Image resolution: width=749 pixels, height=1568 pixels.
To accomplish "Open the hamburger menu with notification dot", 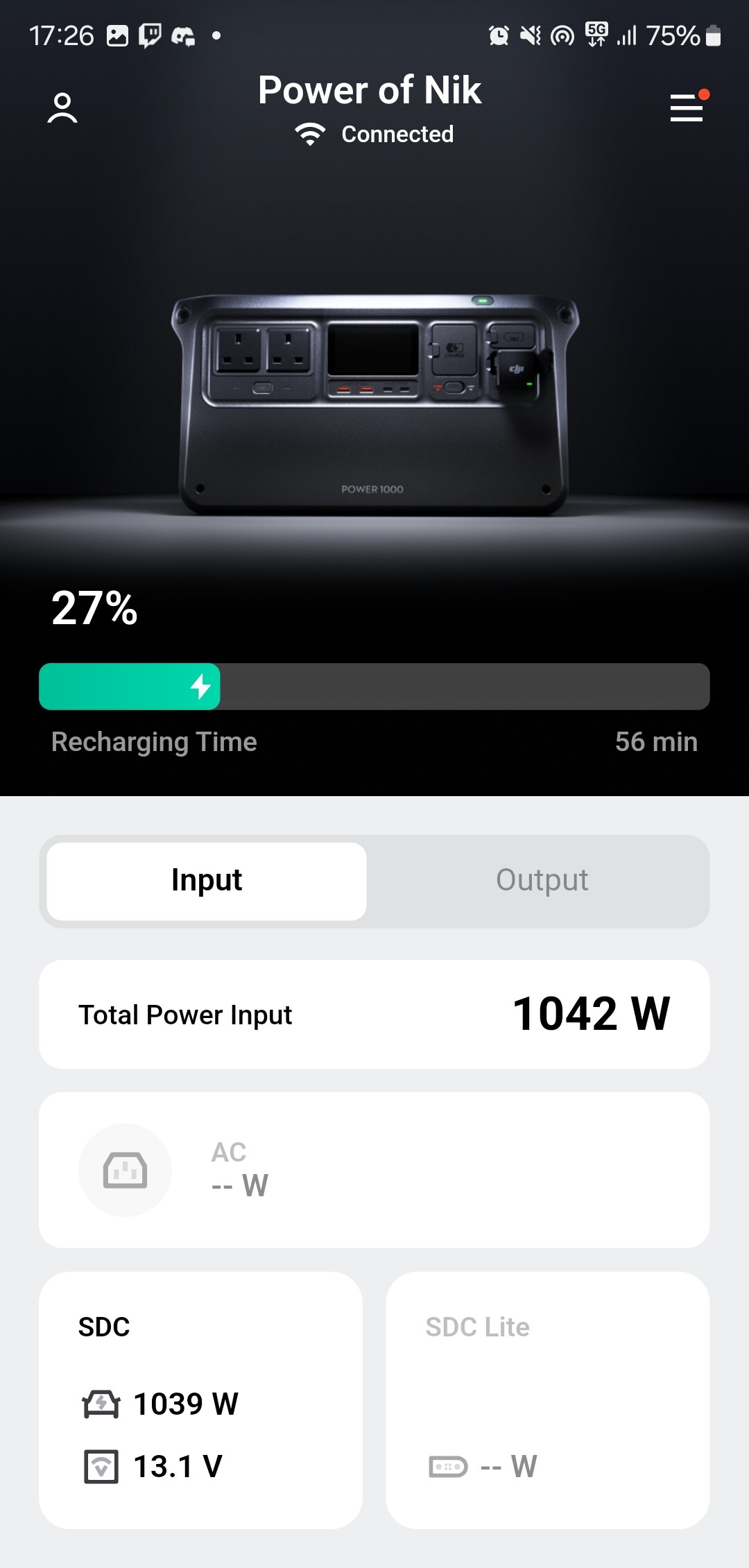I will 687,108.
